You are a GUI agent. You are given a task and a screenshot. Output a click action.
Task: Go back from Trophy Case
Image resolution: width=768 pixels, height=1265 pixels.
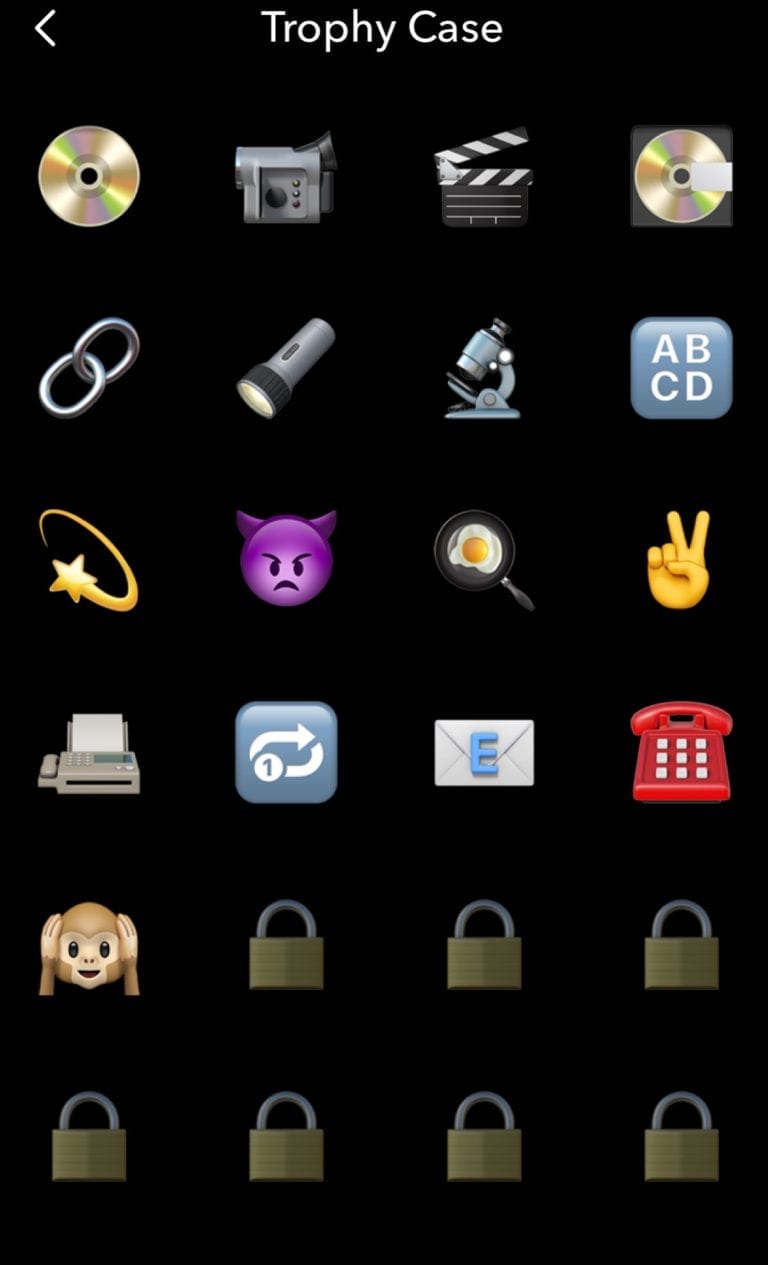pos(45,29)
